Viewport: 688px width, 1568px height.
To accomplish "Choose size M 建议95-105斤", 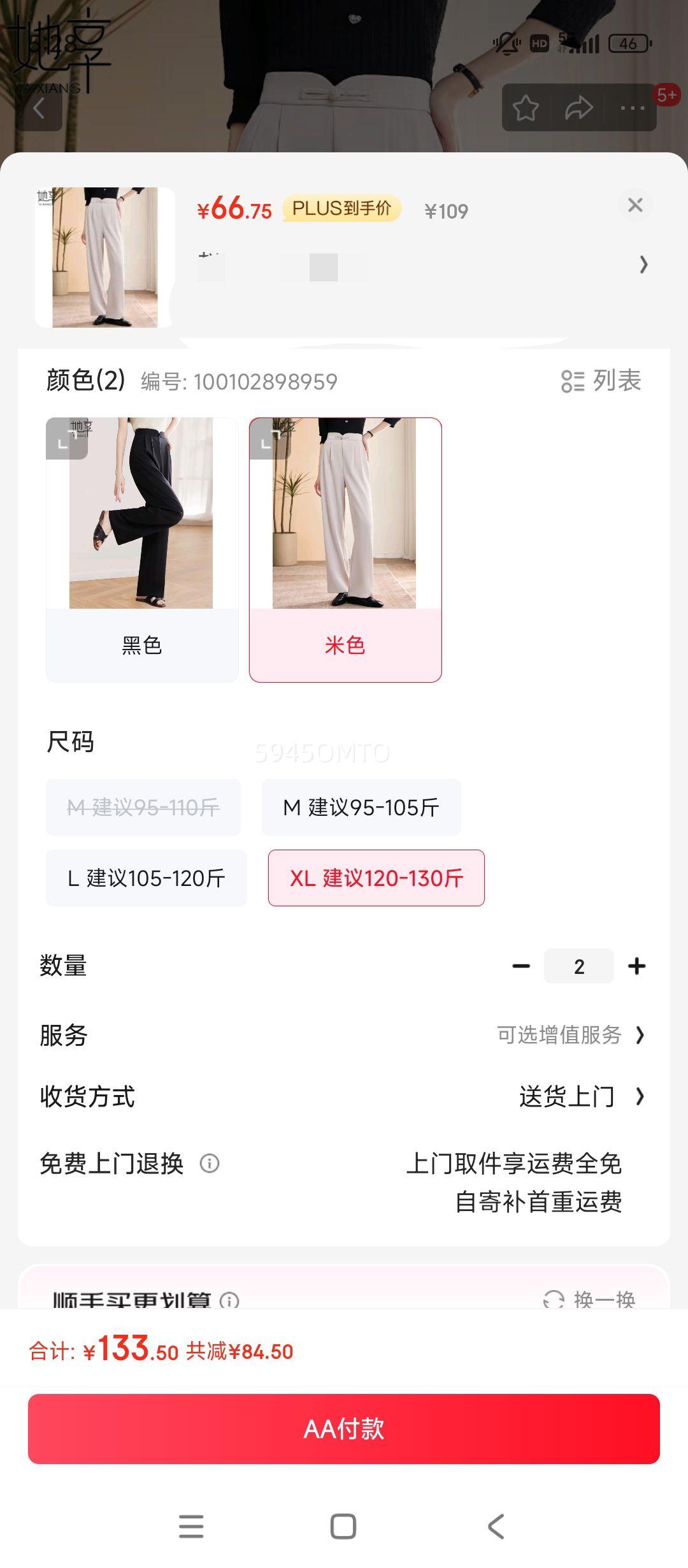I will click(361, 806).
